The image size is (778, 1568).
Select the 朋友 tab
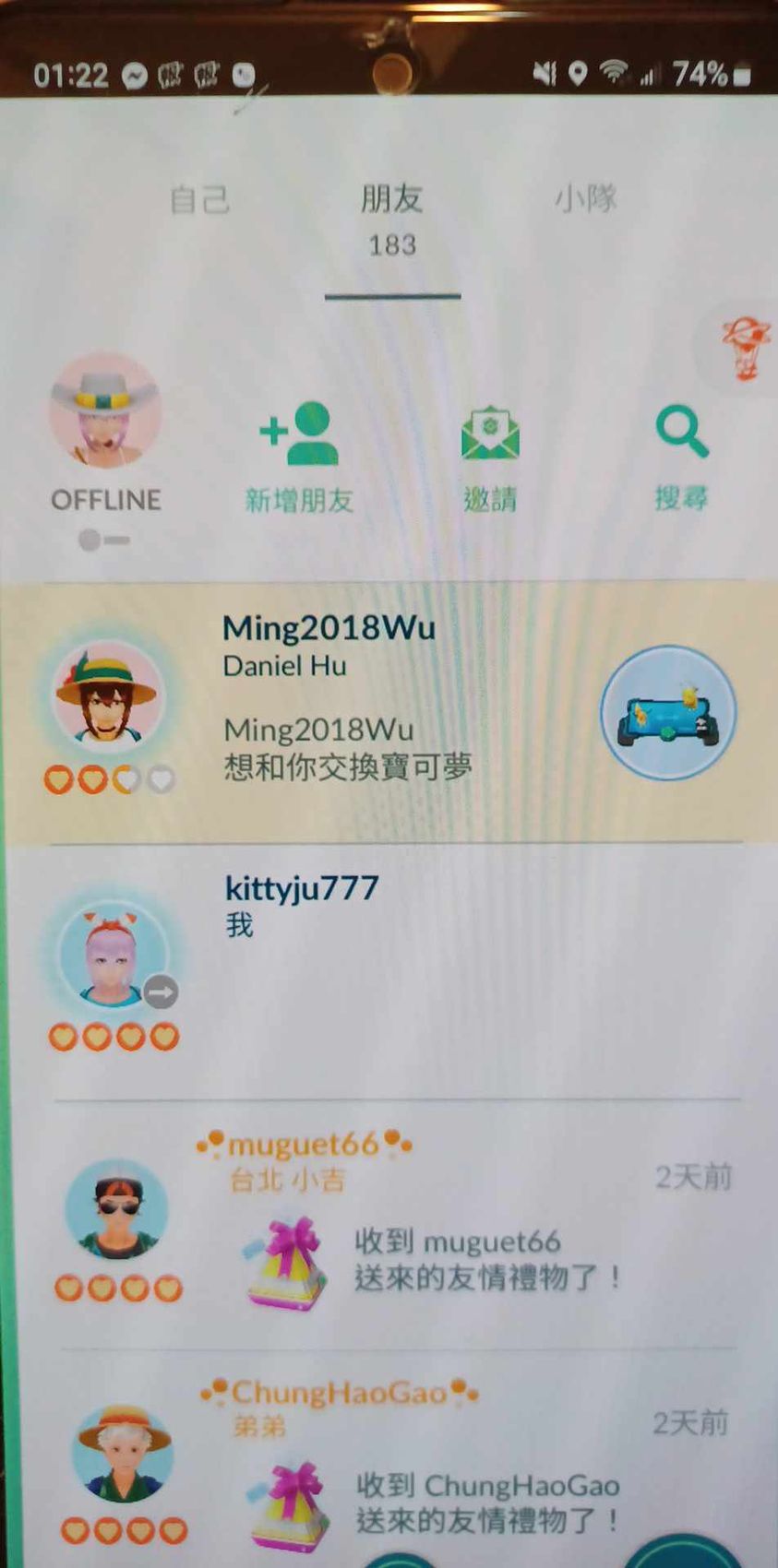[x=391, y=214]
